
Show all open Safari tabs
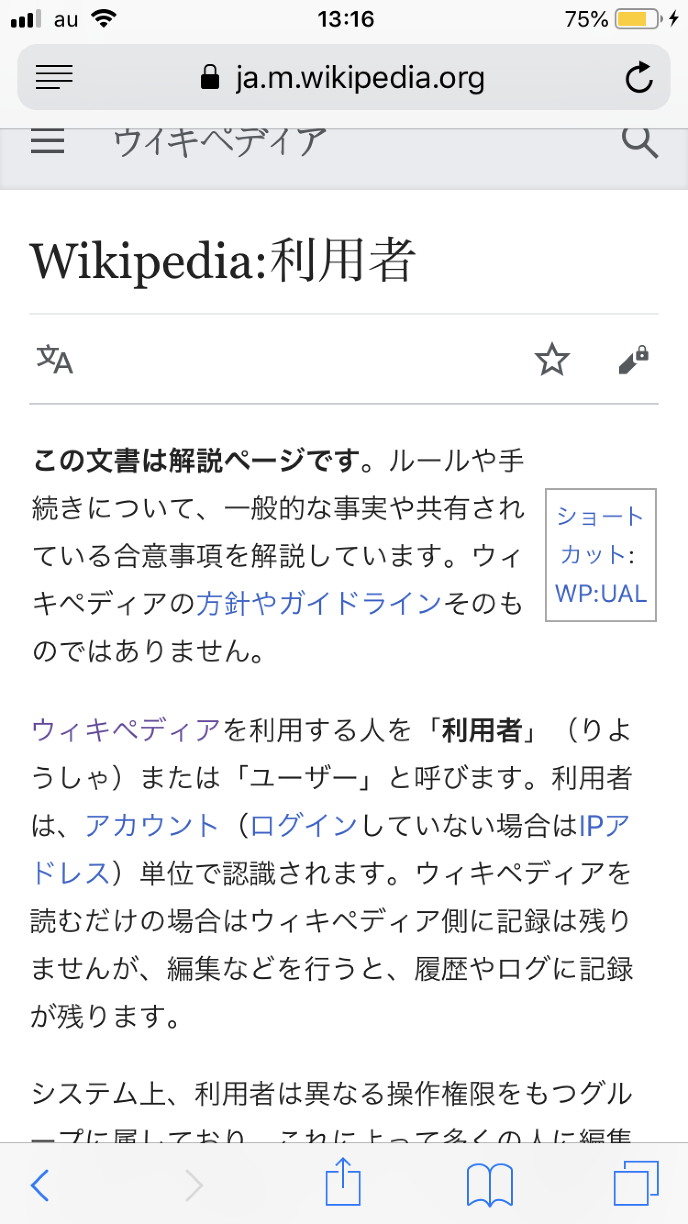(636, 1186)
